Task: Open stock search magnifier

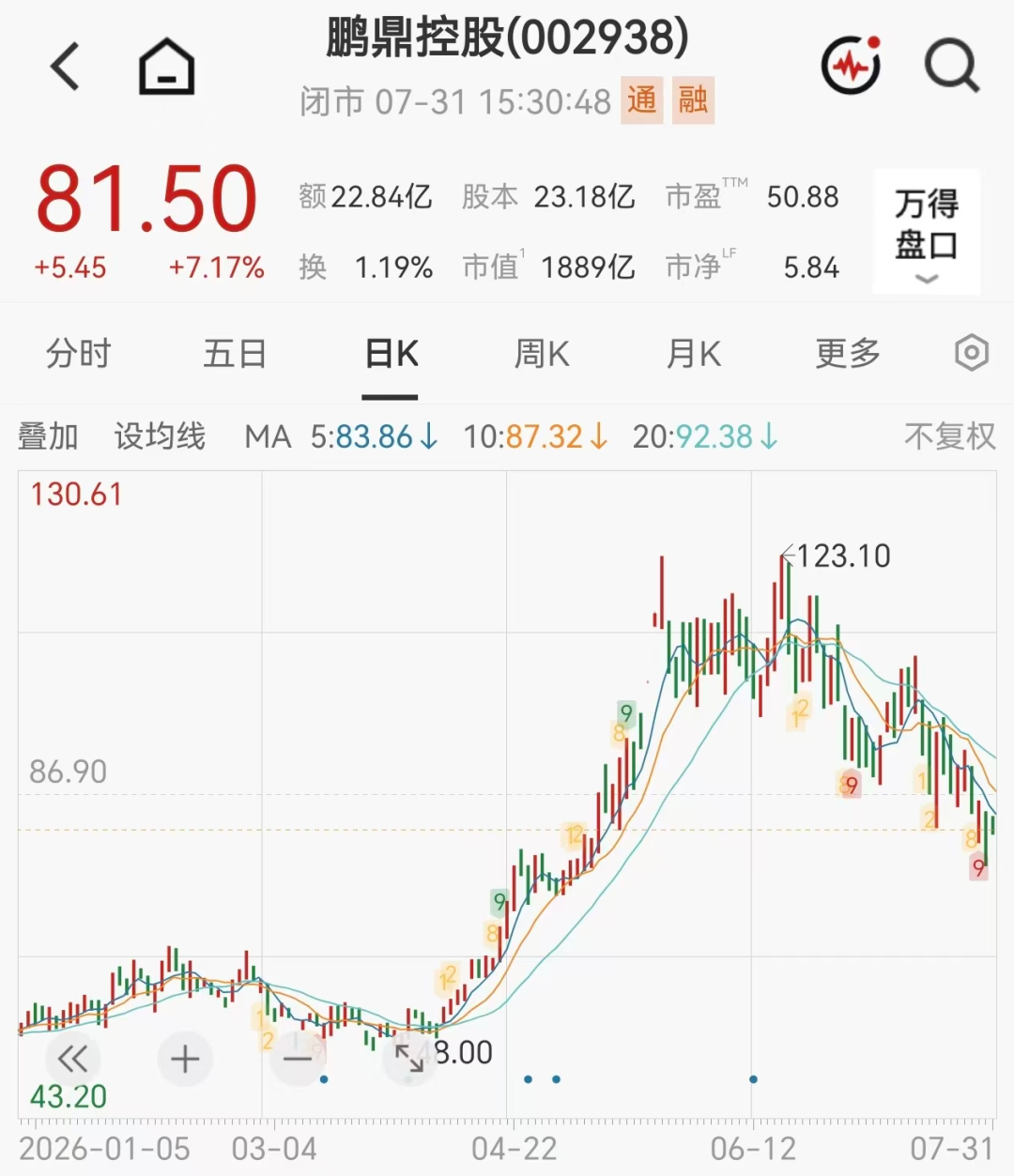Action: point(952,66)
